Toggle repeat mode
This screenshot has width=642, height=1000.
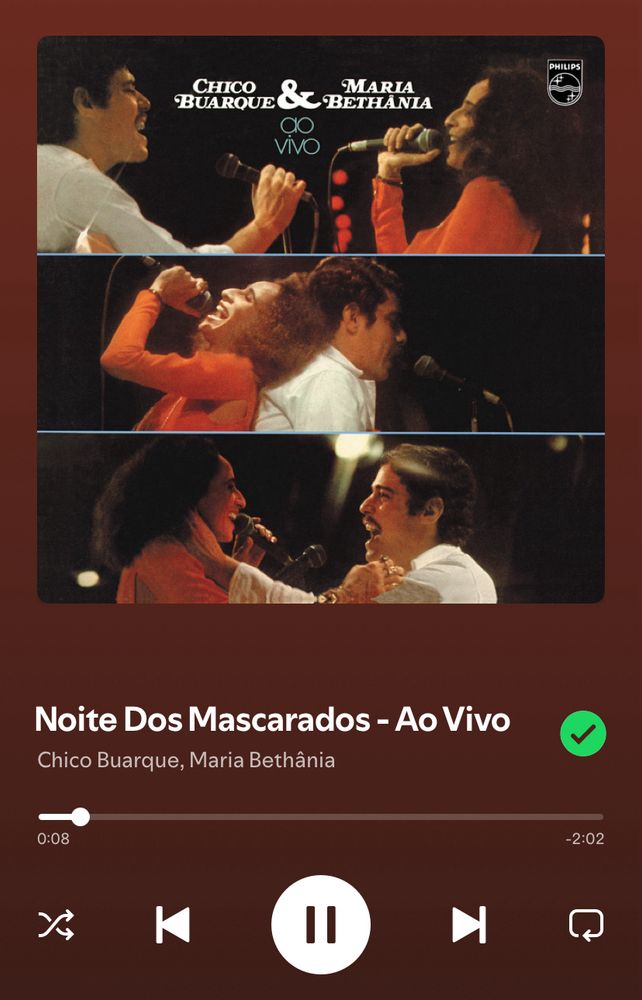pyautogui.click(x=586, y=925)
